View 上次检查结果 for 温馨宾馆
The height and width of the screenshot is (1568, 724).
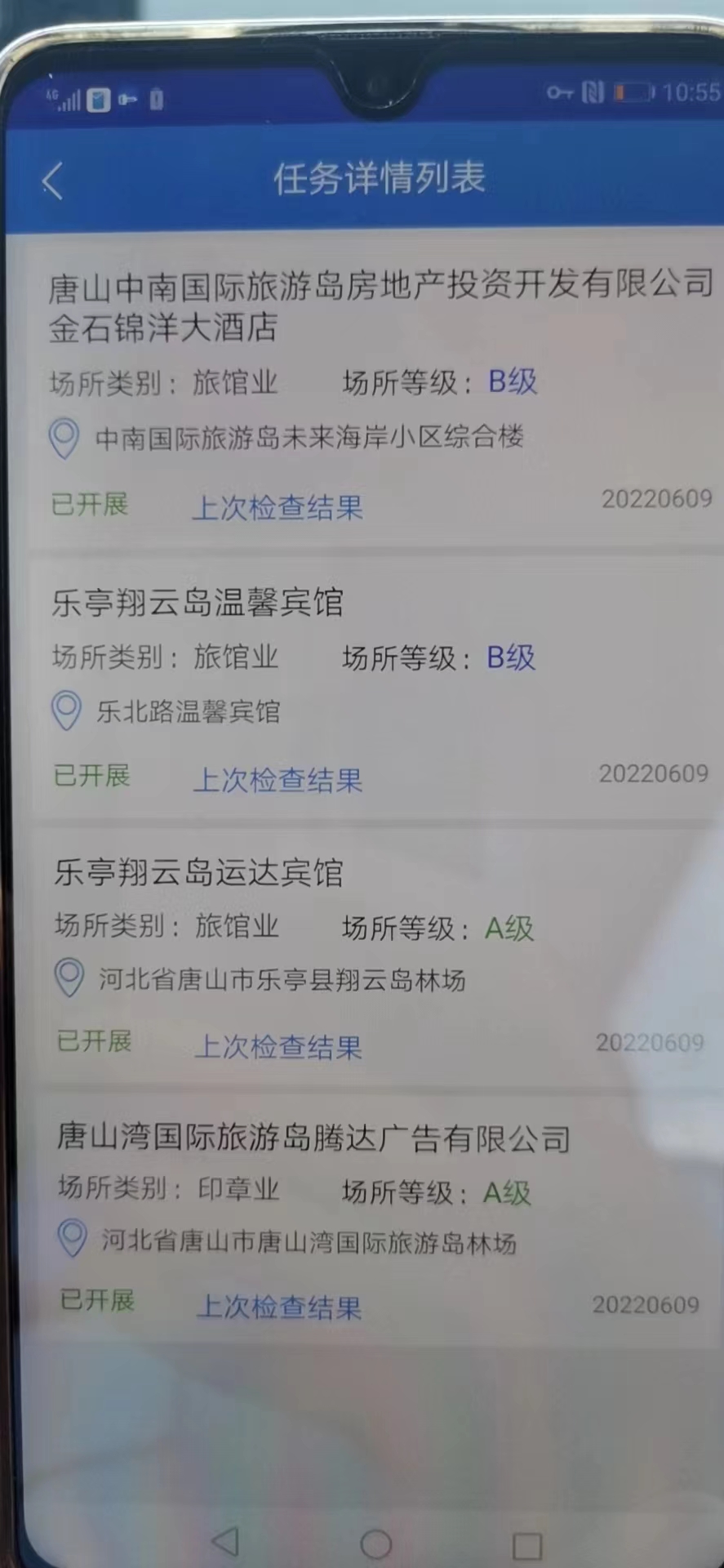tap(278, 781)
